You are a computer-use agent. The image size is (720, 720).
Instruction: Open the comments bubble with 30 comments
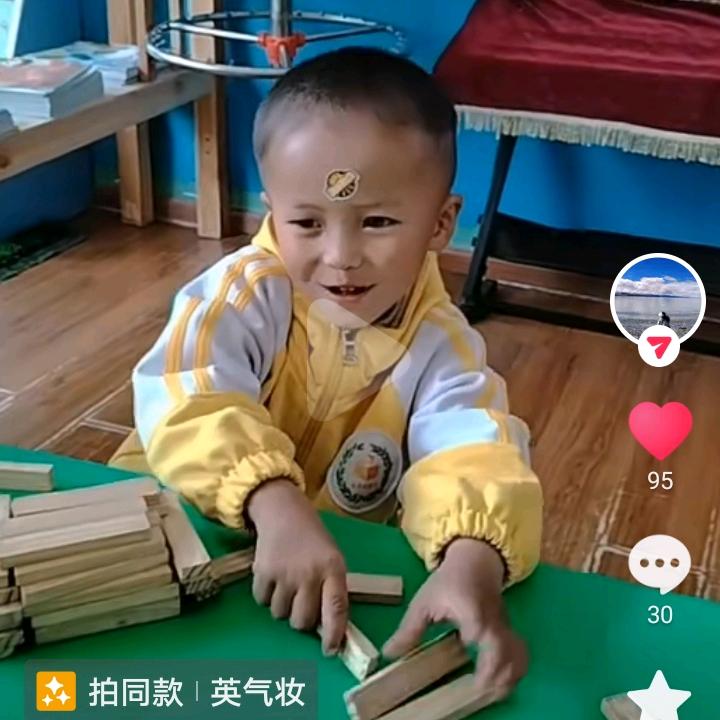coord(659,565)
